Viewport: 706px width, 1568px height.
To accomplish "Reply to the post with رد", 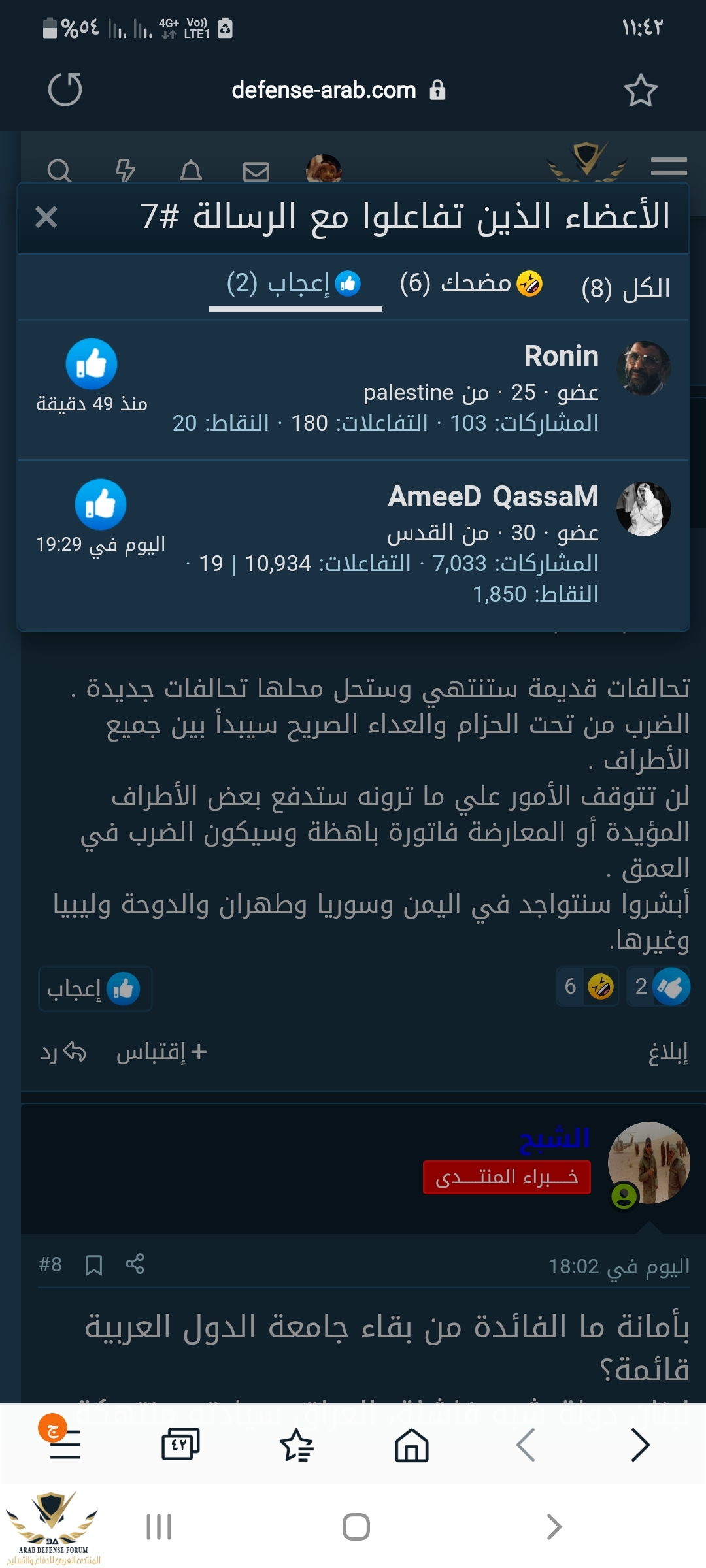I will click(x=63, y=1053).
